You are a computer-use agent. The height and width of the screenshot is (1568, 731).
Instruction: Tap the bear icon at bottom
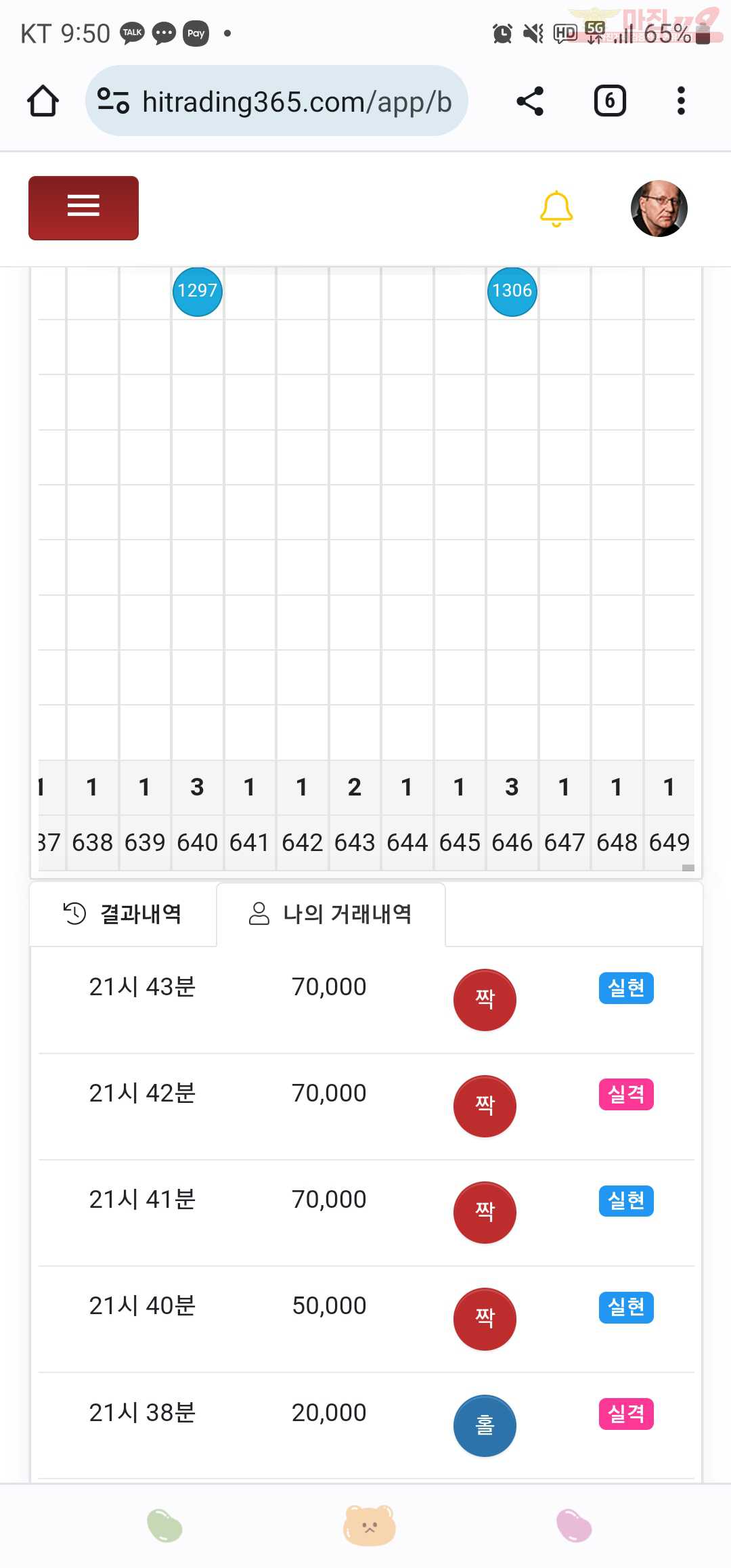[369, 1526]
